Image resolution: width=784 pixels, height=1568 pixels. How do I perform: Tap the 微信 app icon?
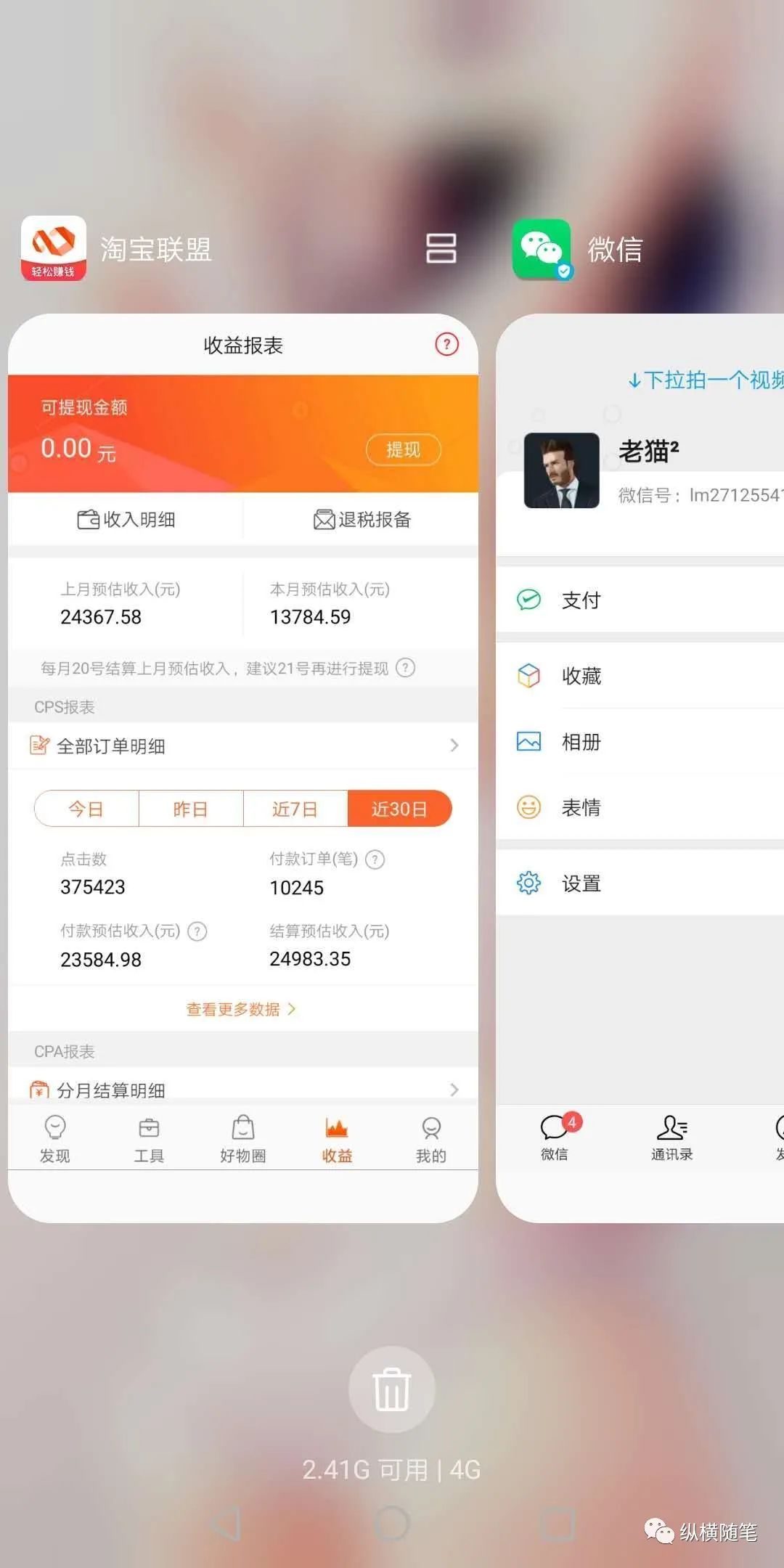[x=542, y=249]
